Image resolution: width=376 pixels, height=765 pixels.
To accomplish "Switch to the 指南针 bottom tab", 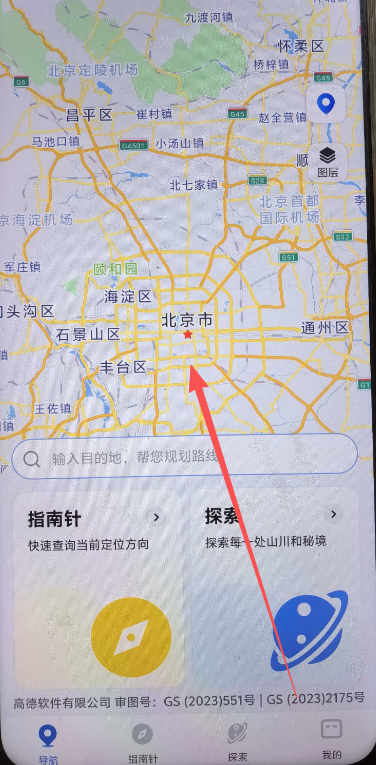I will (142, 743).
